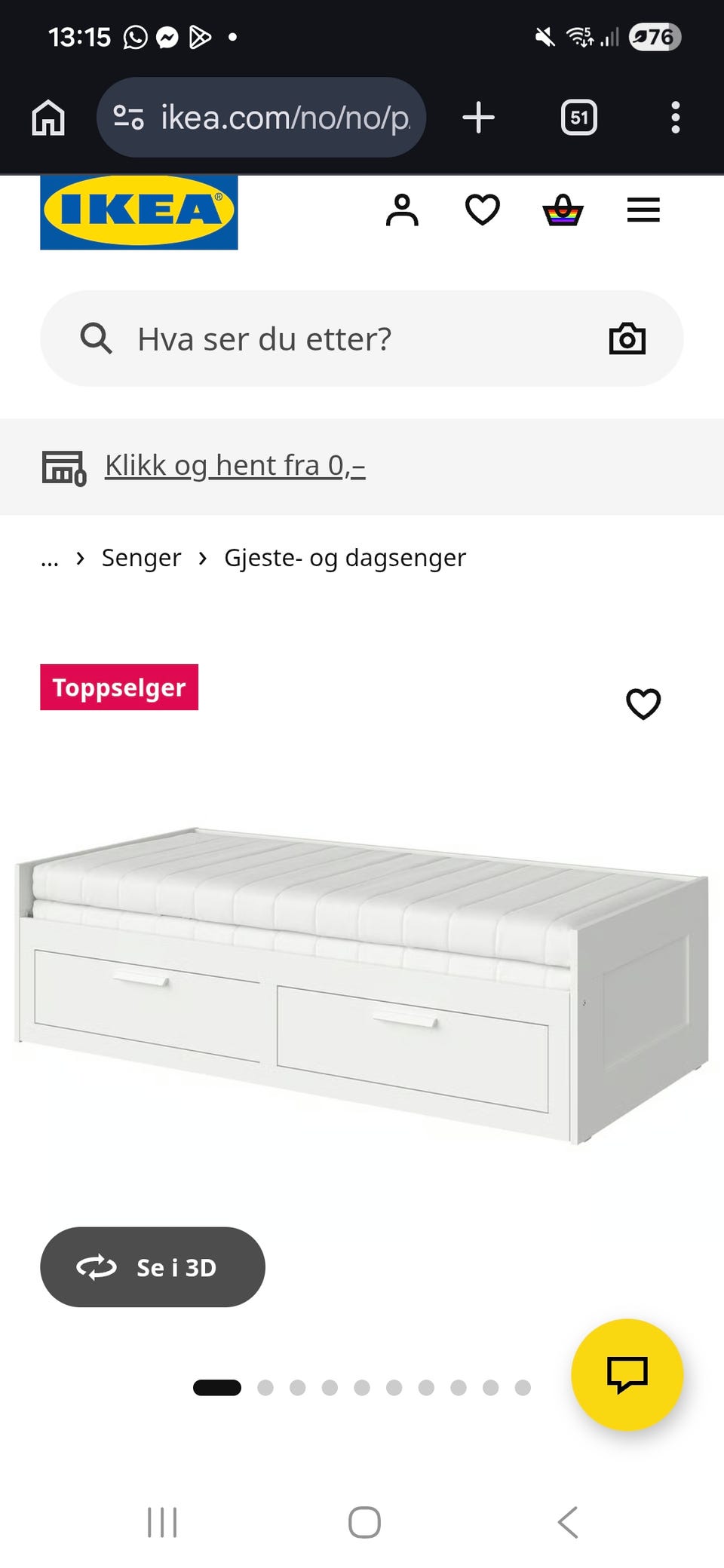The height and width of the screenshot is (1568, 724).
Task: Open the hamburger menu
Action: pos(643,211)
